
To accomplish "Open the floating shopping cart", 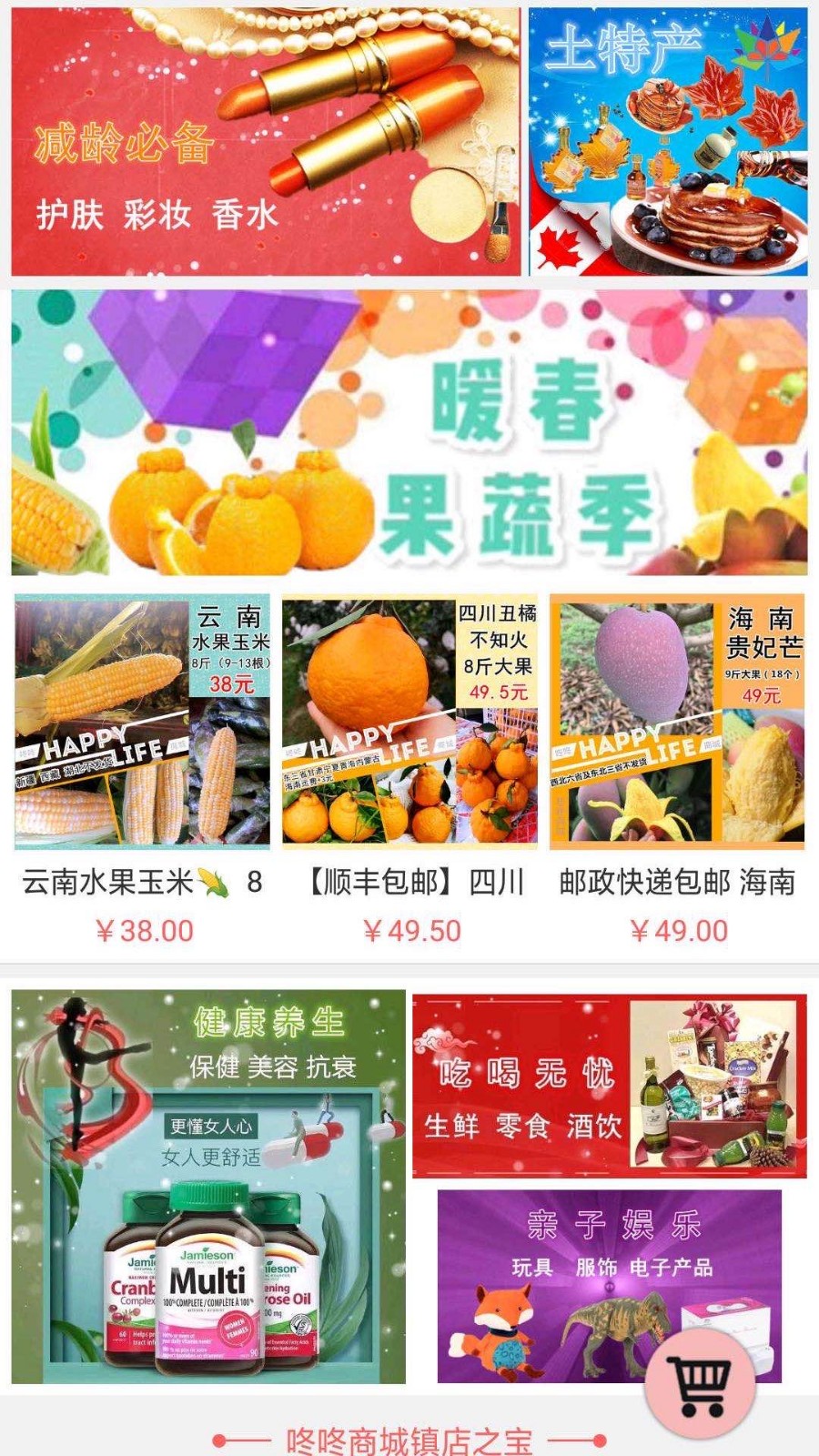I will (700, 1384).
